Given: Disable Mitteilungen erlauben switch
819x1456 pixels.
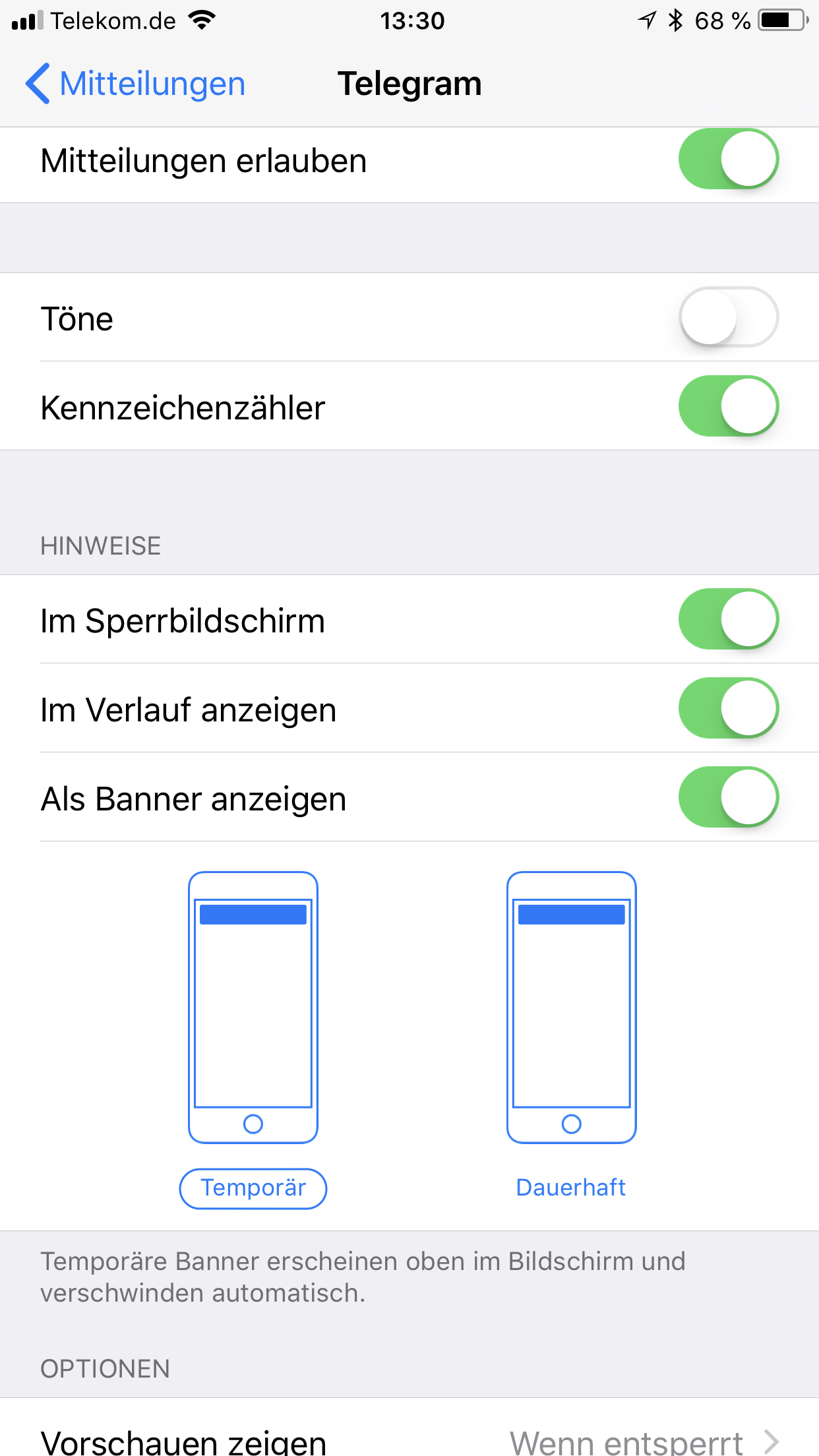Looking at the screenshot, I should [x=728, y=160].
